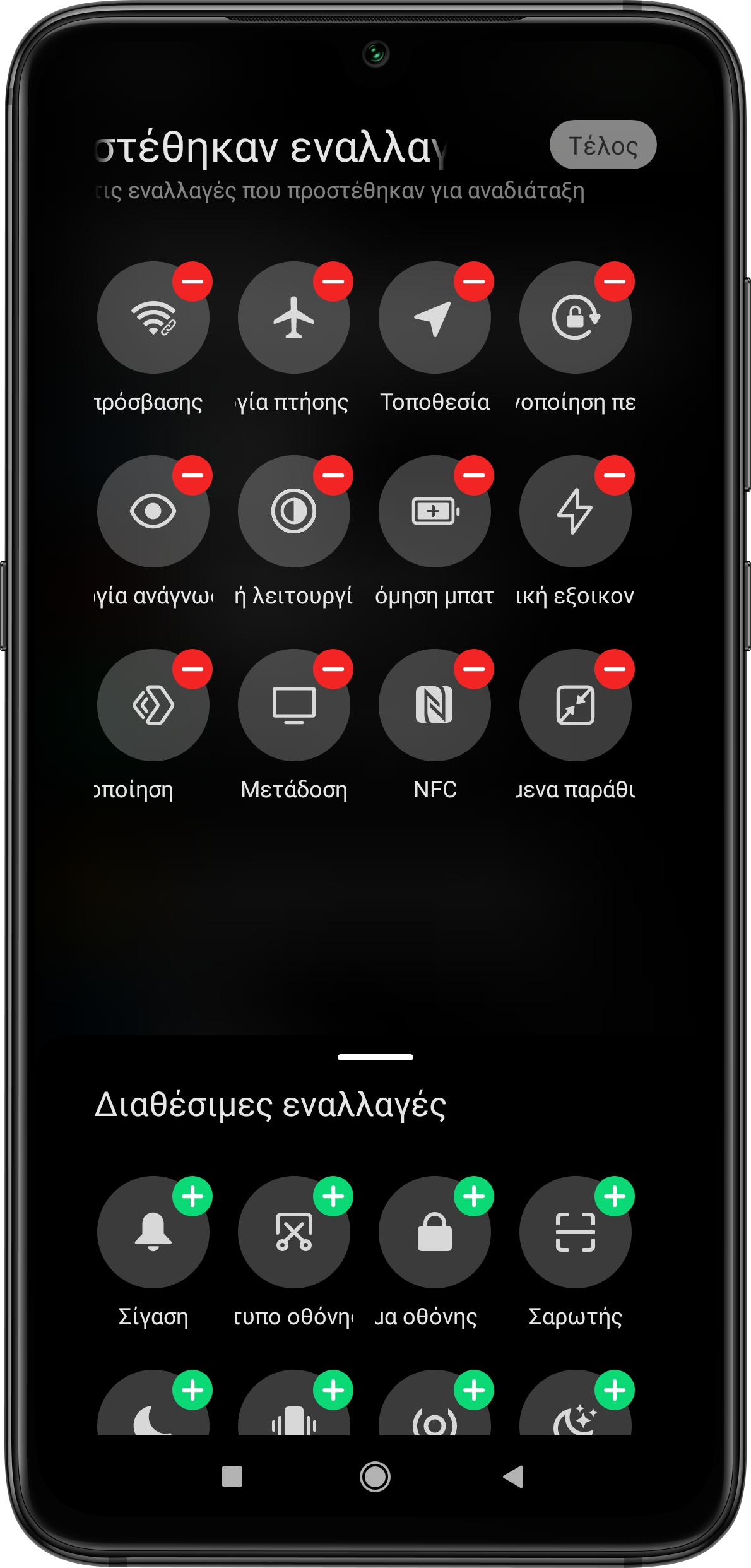Remove the Τοποθεσία location toggle
The width and height of the screenshot is (751, 1568).
pyautogui.click(x=474, y=282)
